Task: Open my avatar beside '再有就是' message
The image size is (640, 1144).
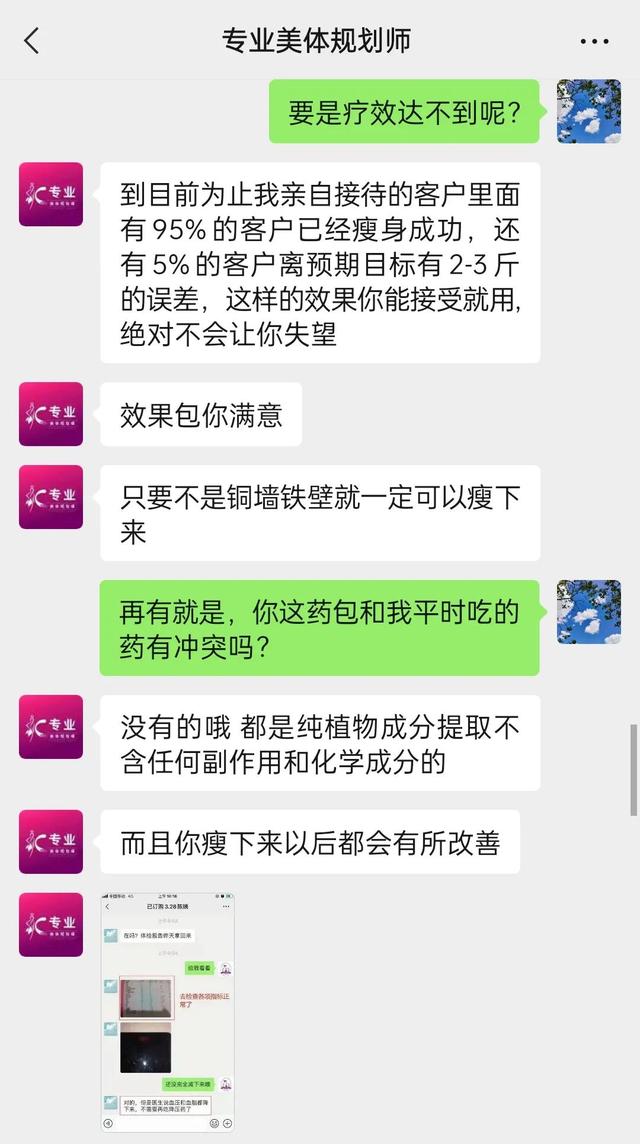Action: [x=588, y=612]
